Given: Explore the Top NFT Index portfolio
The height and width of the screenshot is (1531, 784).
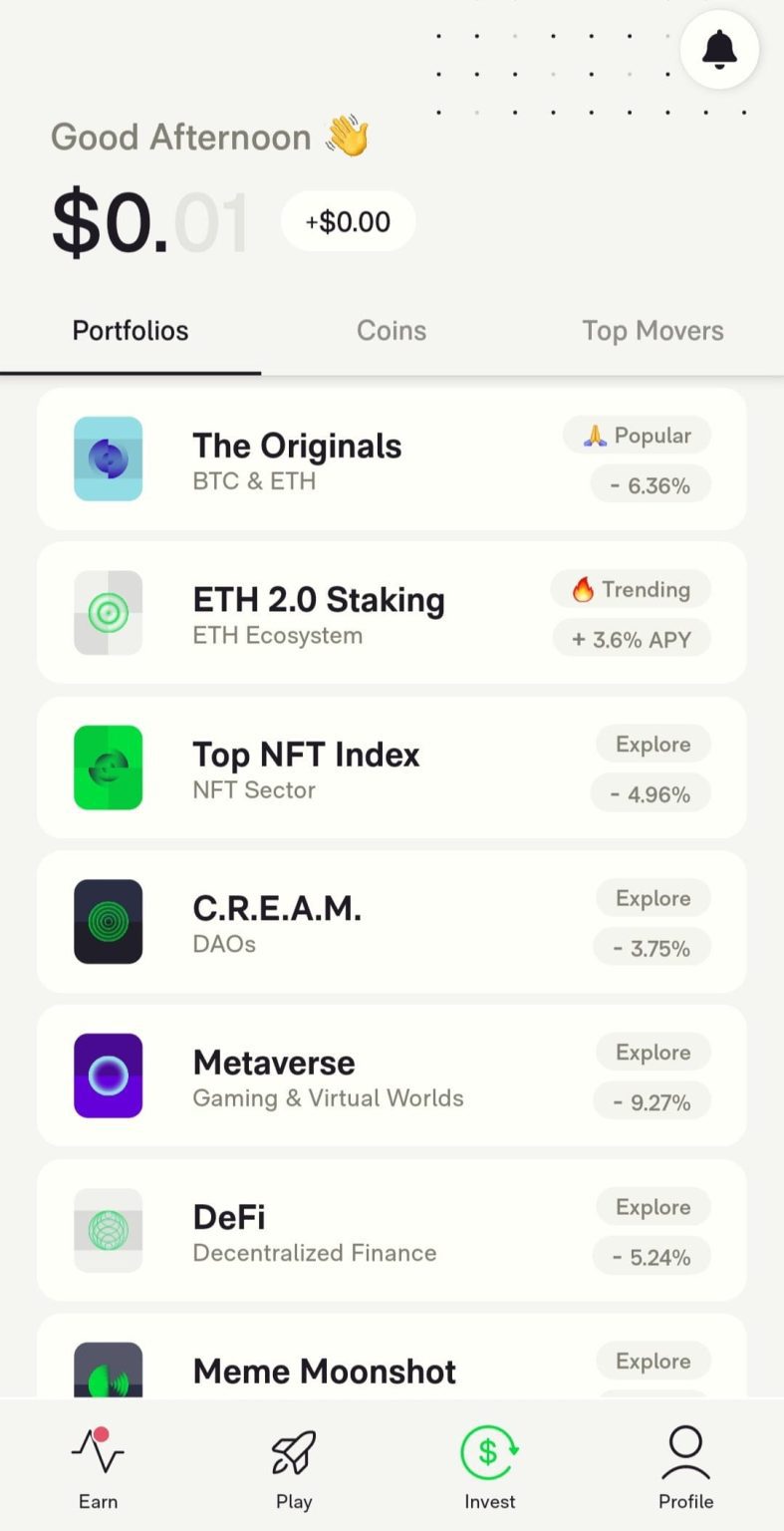Looking at the screenshot, I should 652,744.
